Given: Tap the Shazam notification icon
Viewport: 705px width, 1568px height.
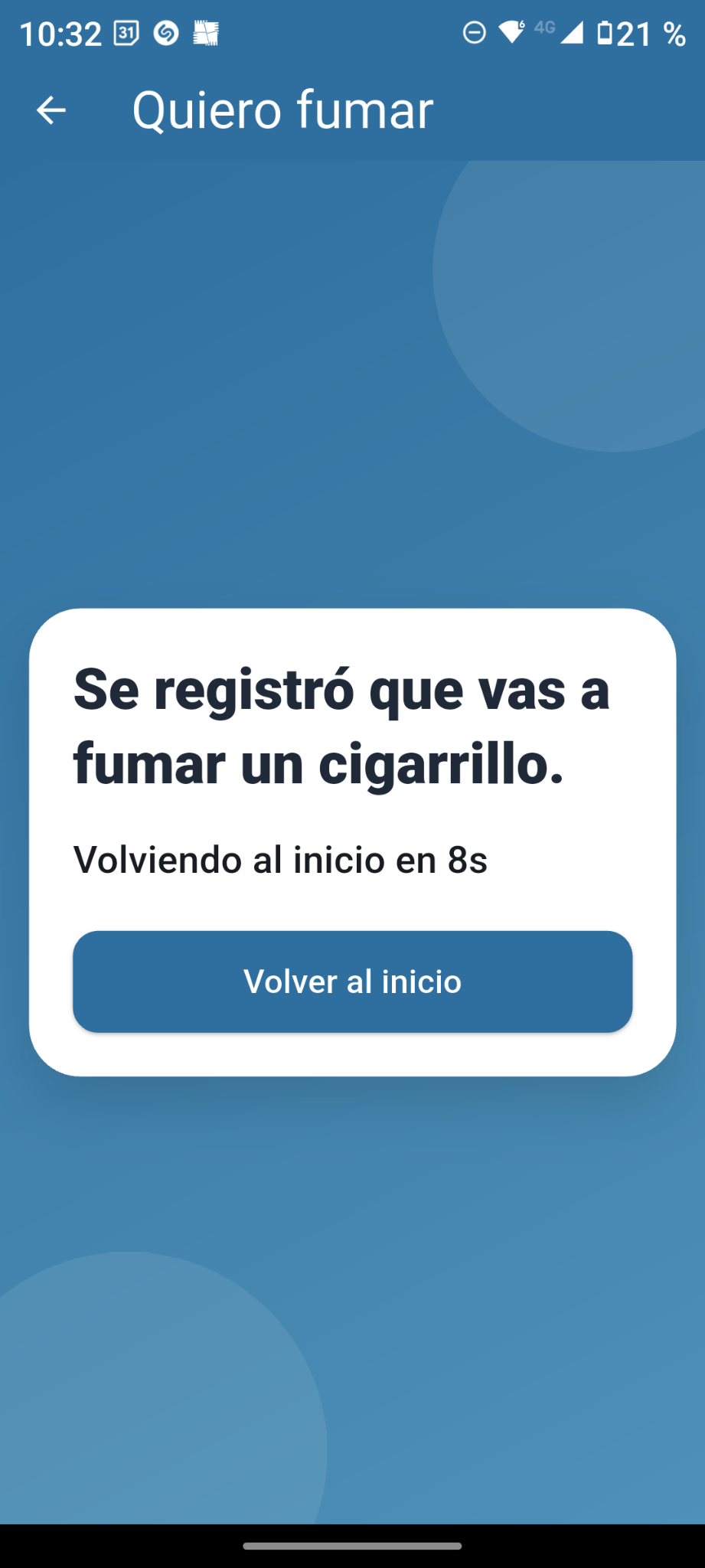Looking at the screenshot, I should point(165,32).
